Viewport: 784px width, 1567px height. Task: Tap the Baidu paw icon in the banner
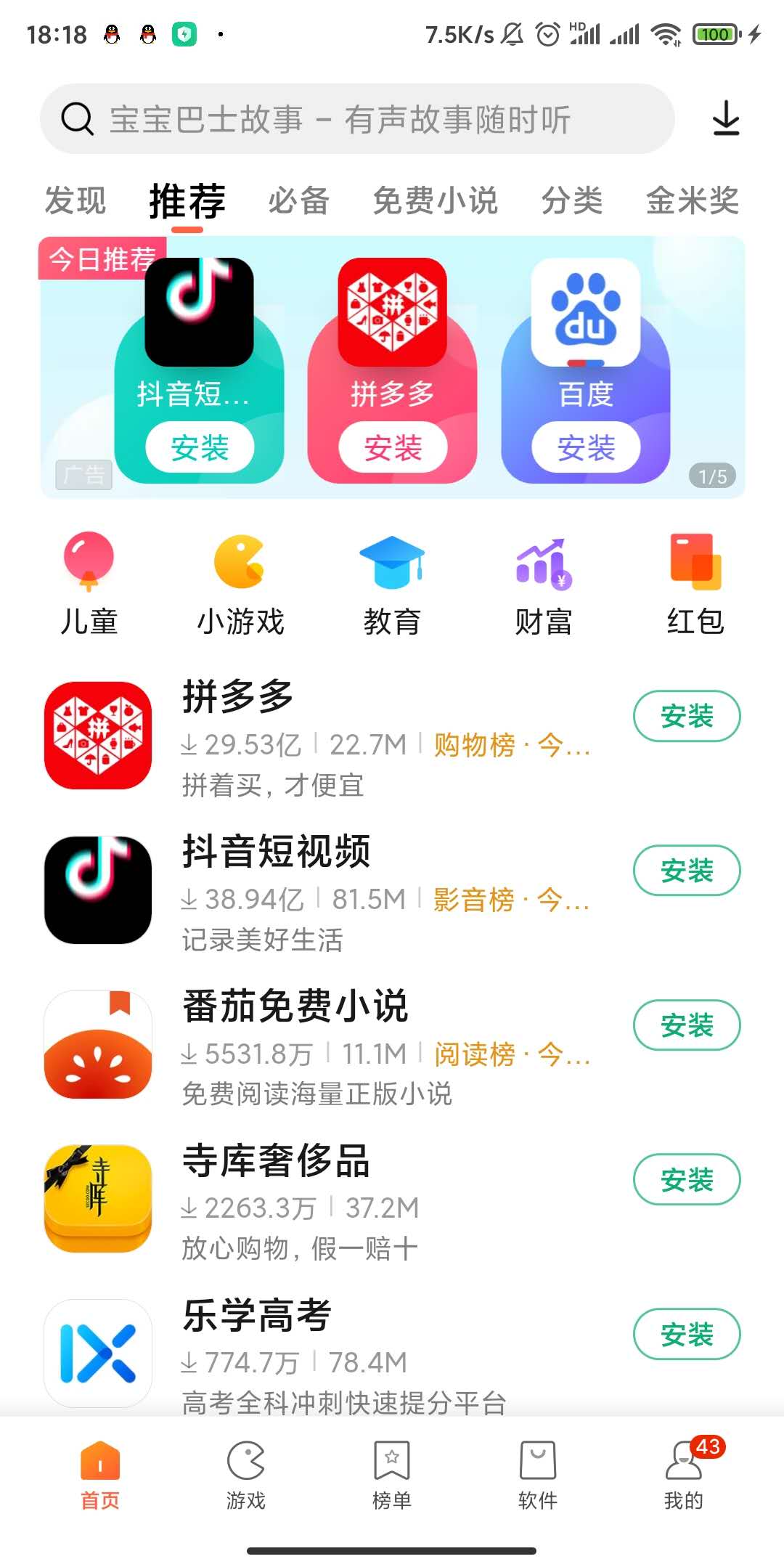[587, 314]
